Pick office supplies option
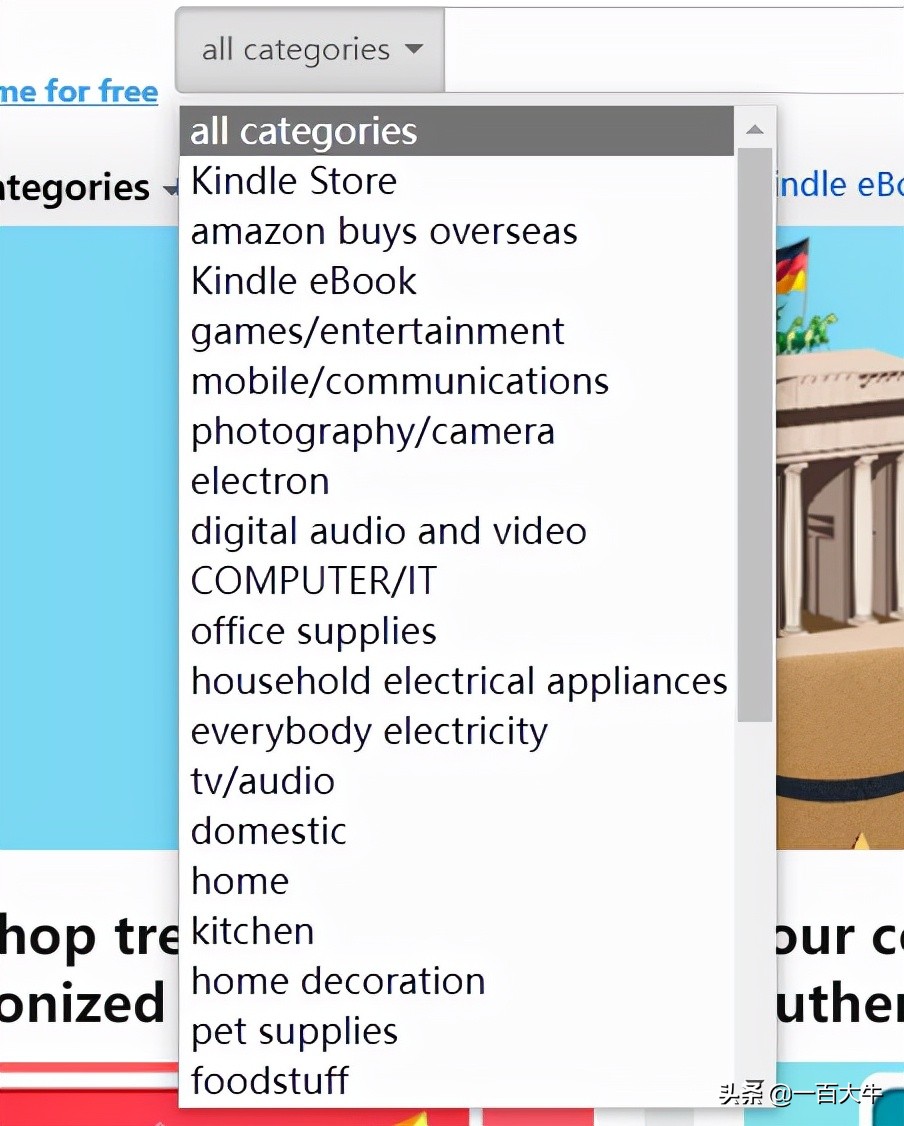This screenshot has width=904, height=1126. [313, 631]
